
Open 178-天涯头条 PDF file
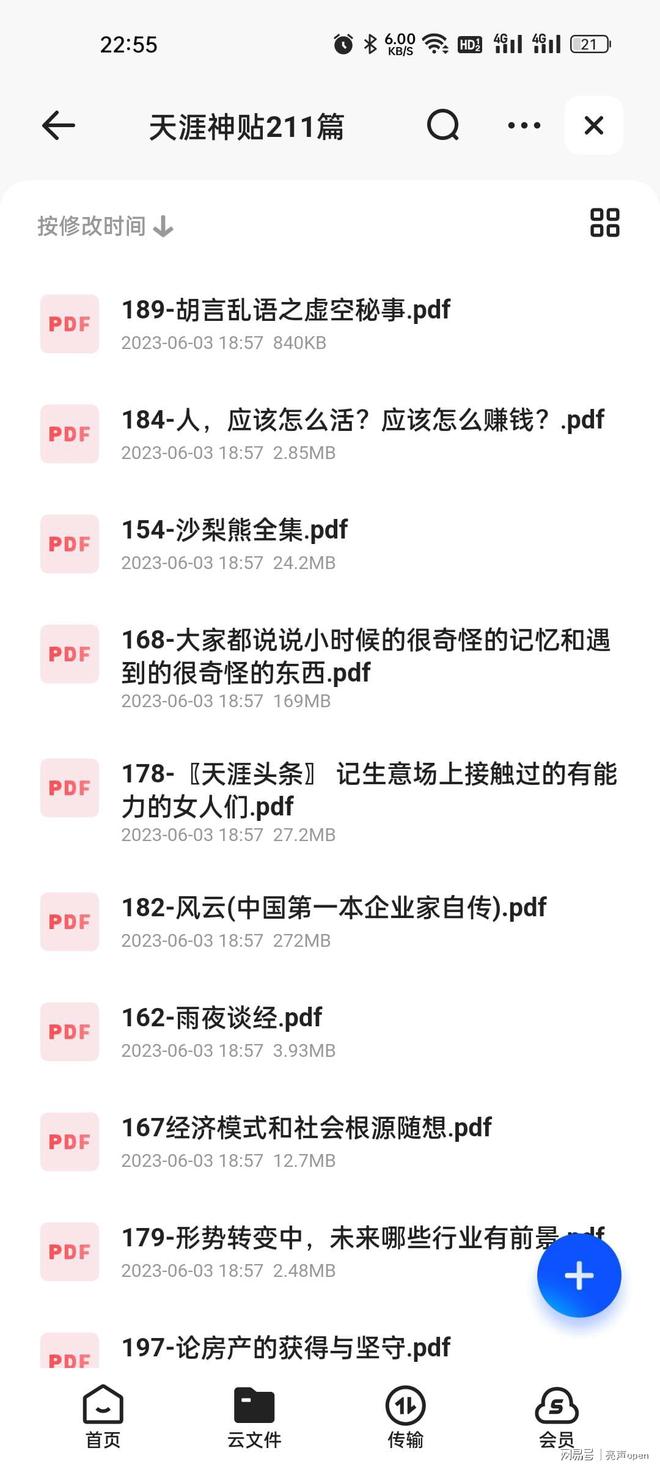[x=368, y=790]
